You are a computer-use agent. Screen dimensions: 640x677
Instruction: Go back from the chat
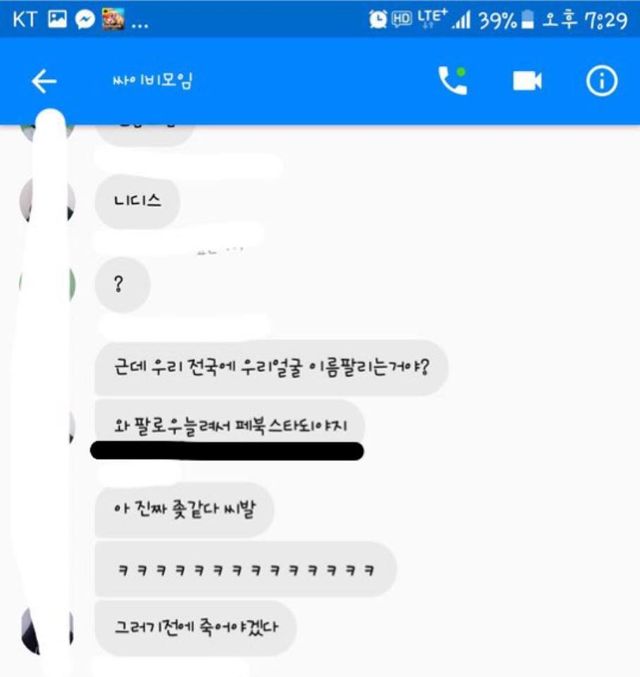(x=44, y=82)
